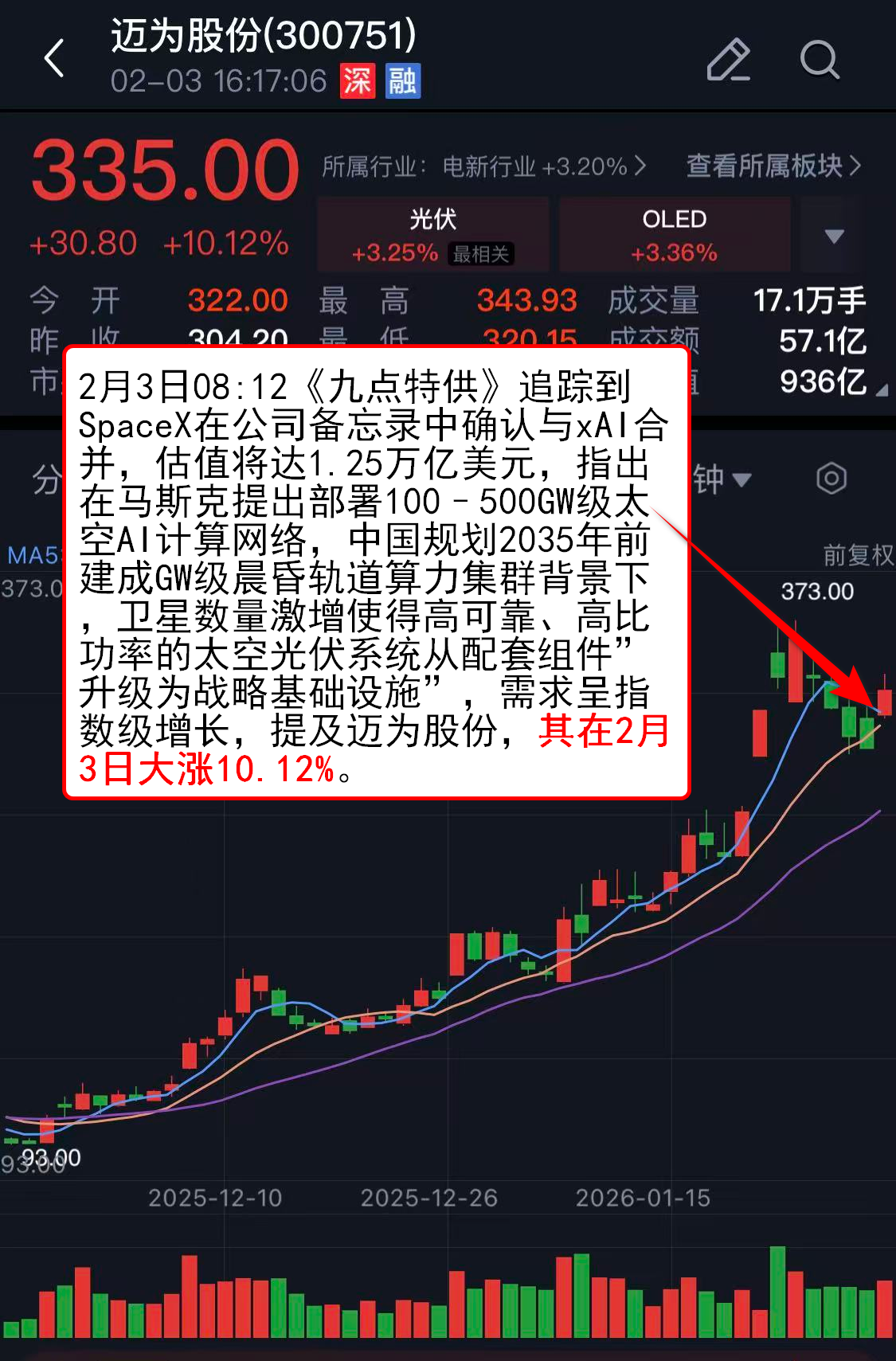Go back from the stock detail page

click(x=54, y=59)
